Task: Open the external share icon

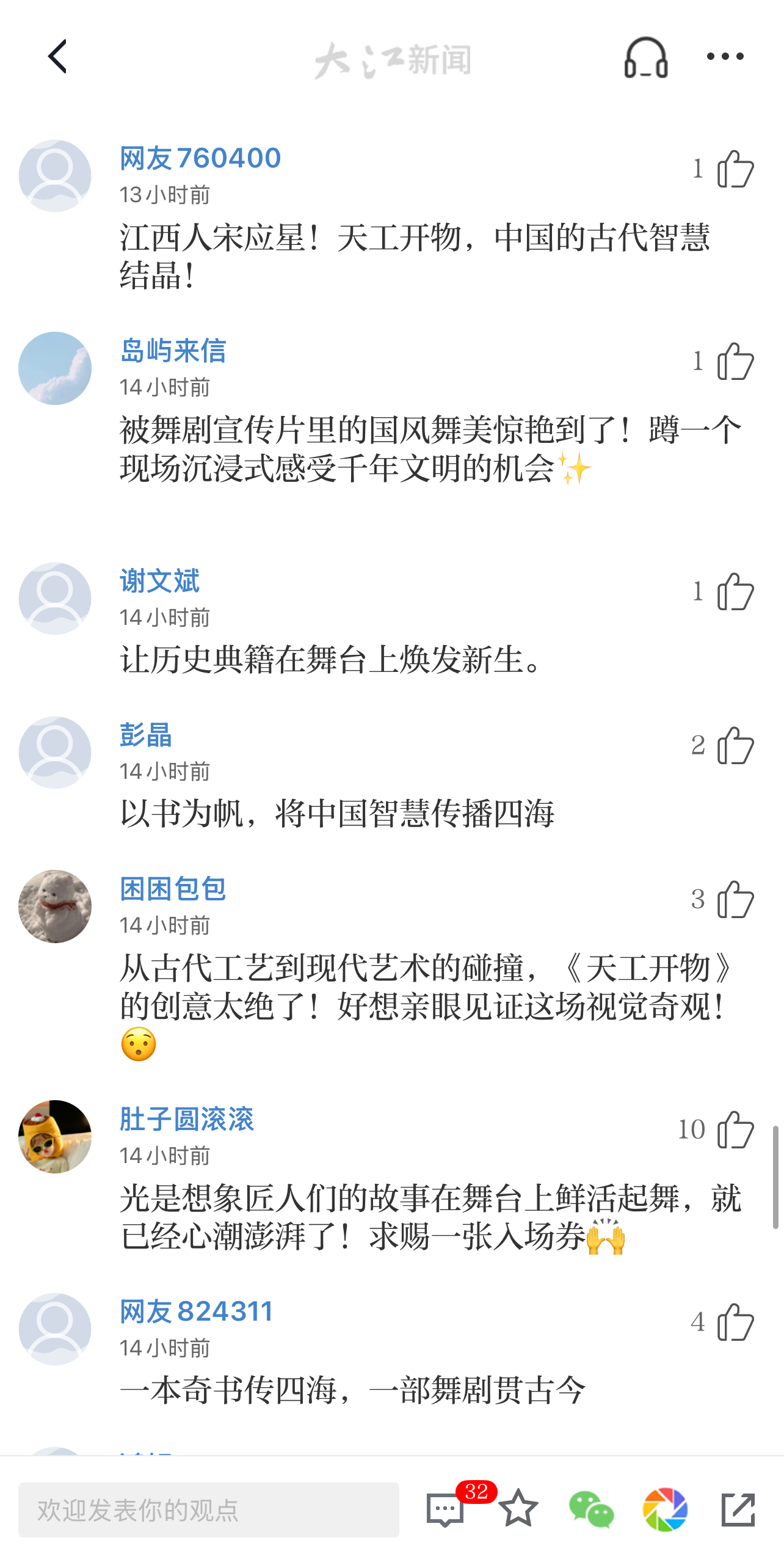Action: 738,1509
